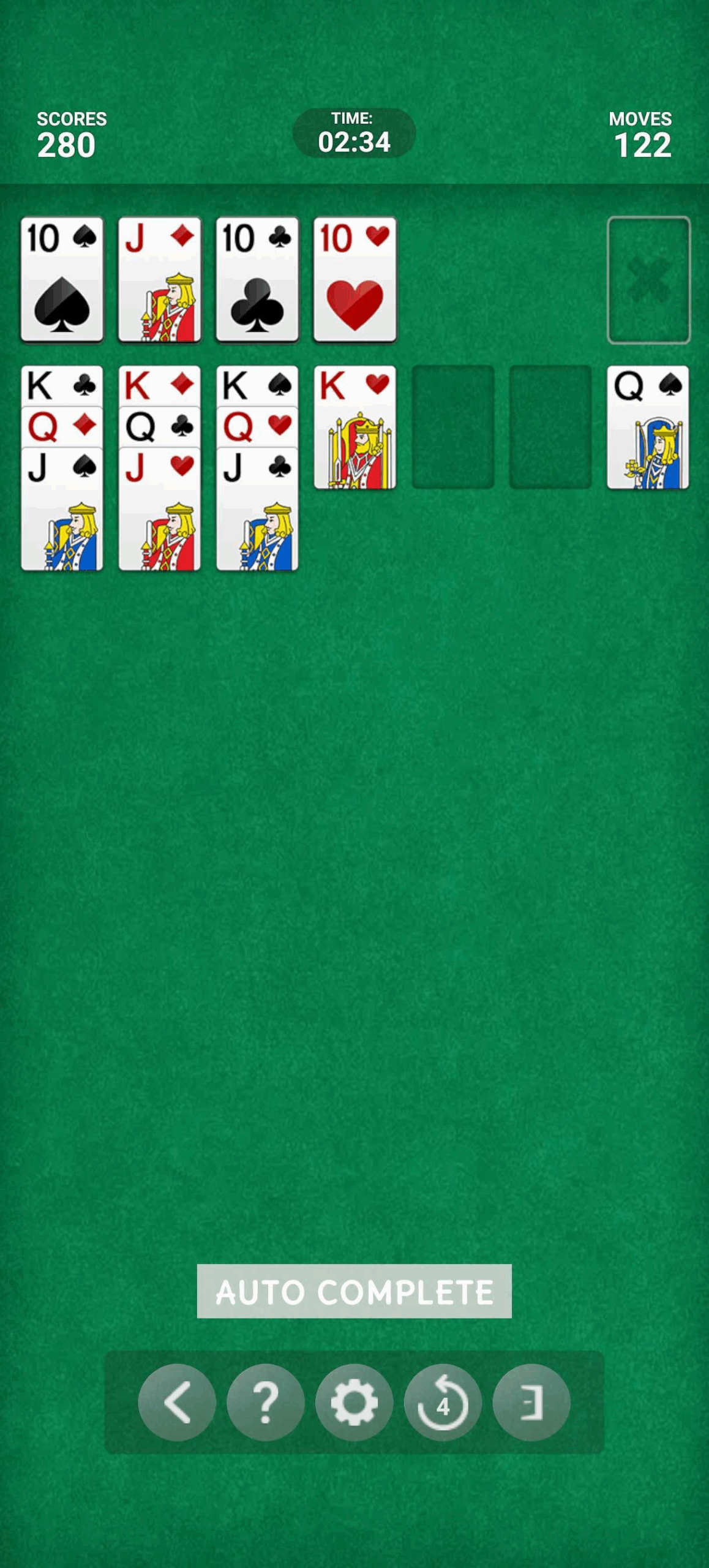Tap the exit door icon
The image size is (709, 1568).
(531, 1402)
